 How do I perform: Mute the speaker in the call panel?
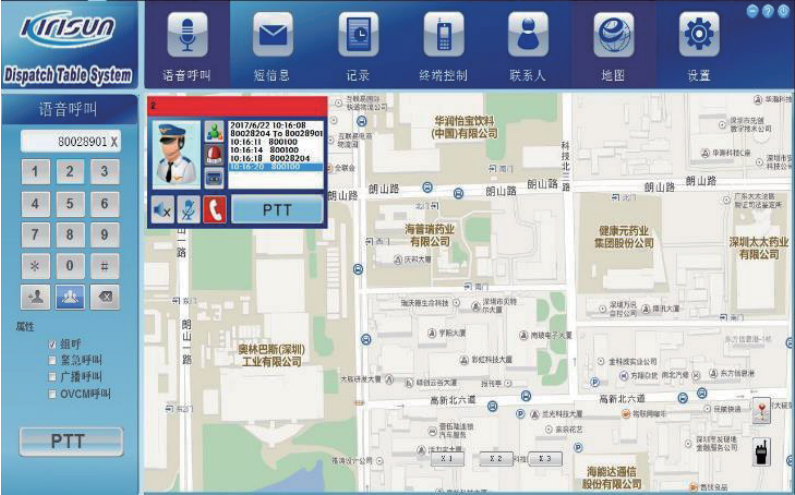(162, 209)
